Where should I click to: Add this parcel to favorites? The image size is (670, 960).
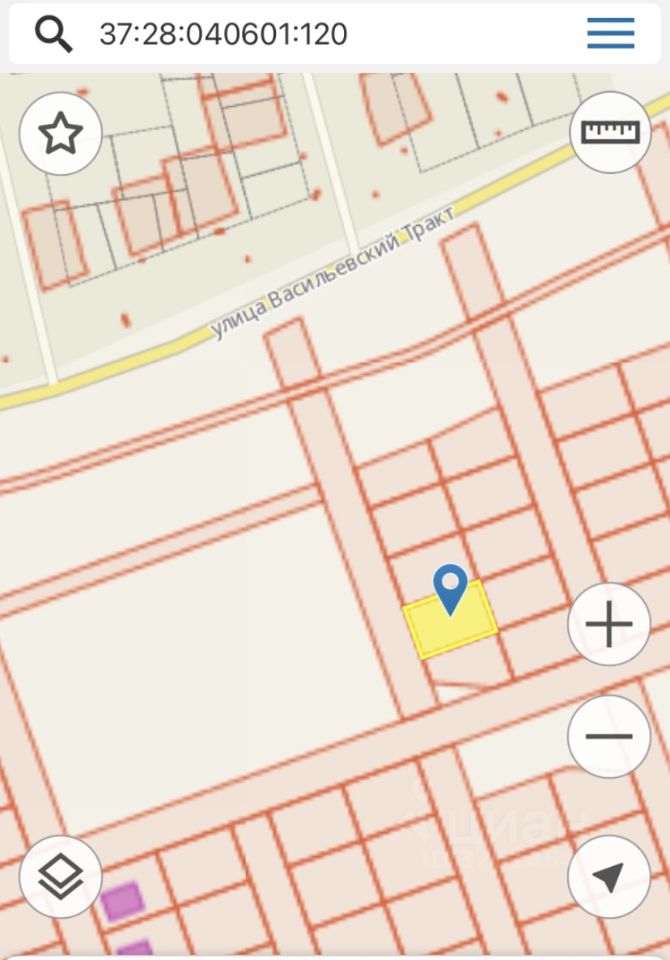coord(61,133)
